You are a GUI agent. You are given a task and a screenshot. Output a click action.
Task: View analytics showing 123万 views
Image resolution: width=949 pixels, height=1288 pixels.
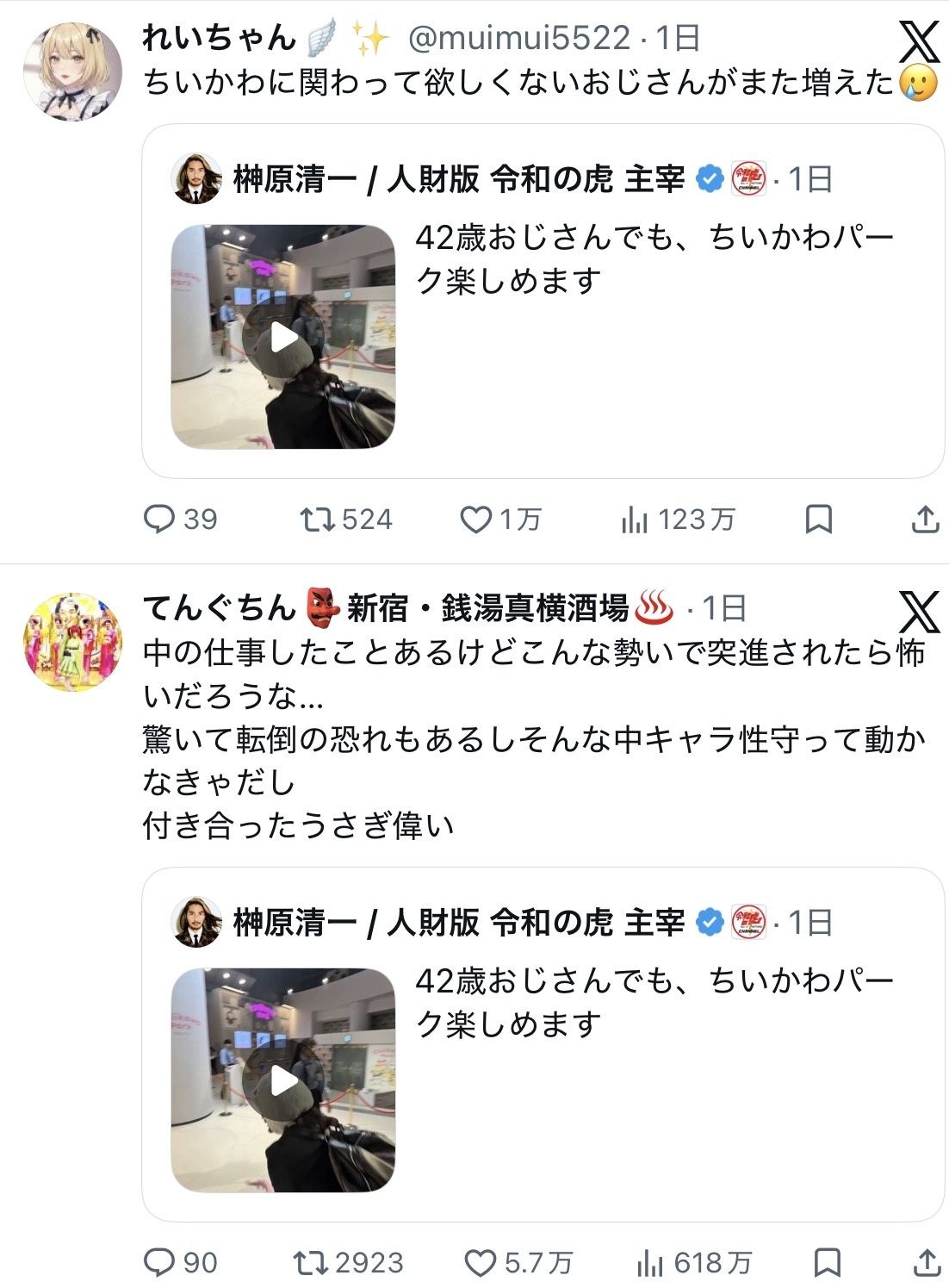[678, 520]
